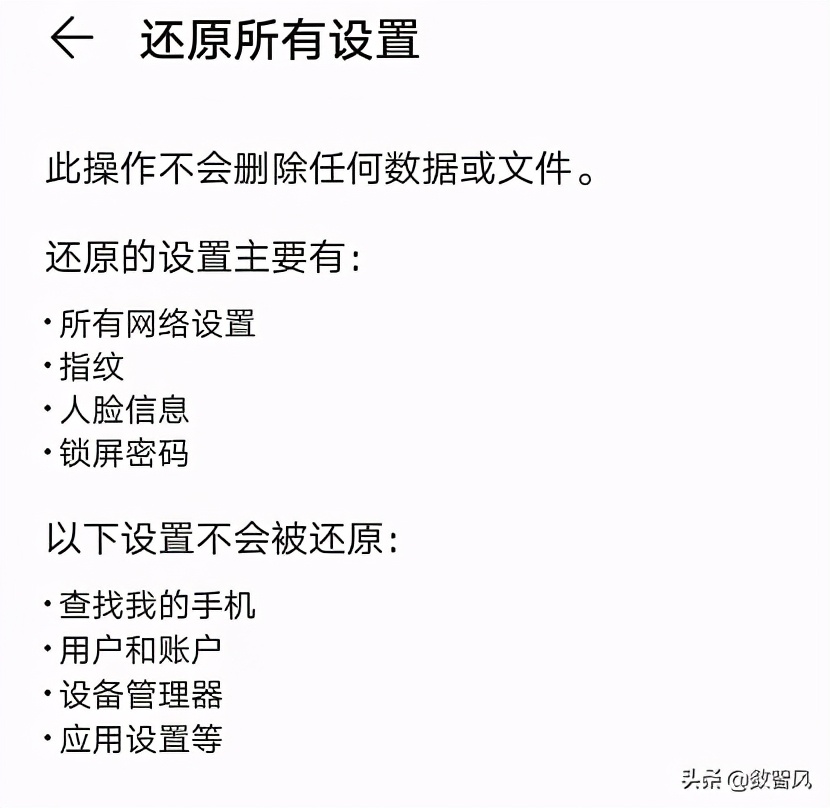830x808 pixels.
Task: Go back from 还原所有设置 page
Action: point(71,39)
